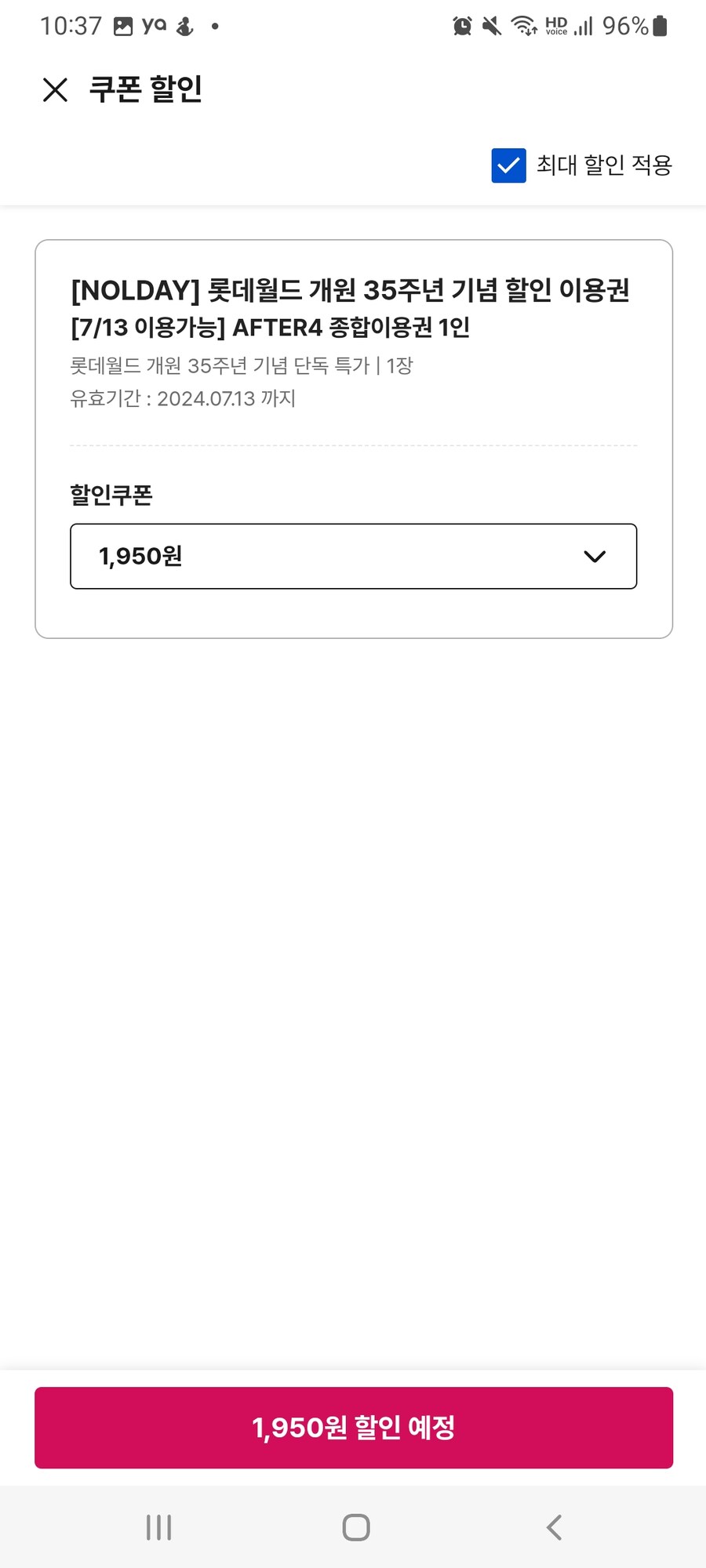This screenshot has height=1568, width=706.
Task: Tap the 쿠폰 할인 header title
Action: click(146, 89)
